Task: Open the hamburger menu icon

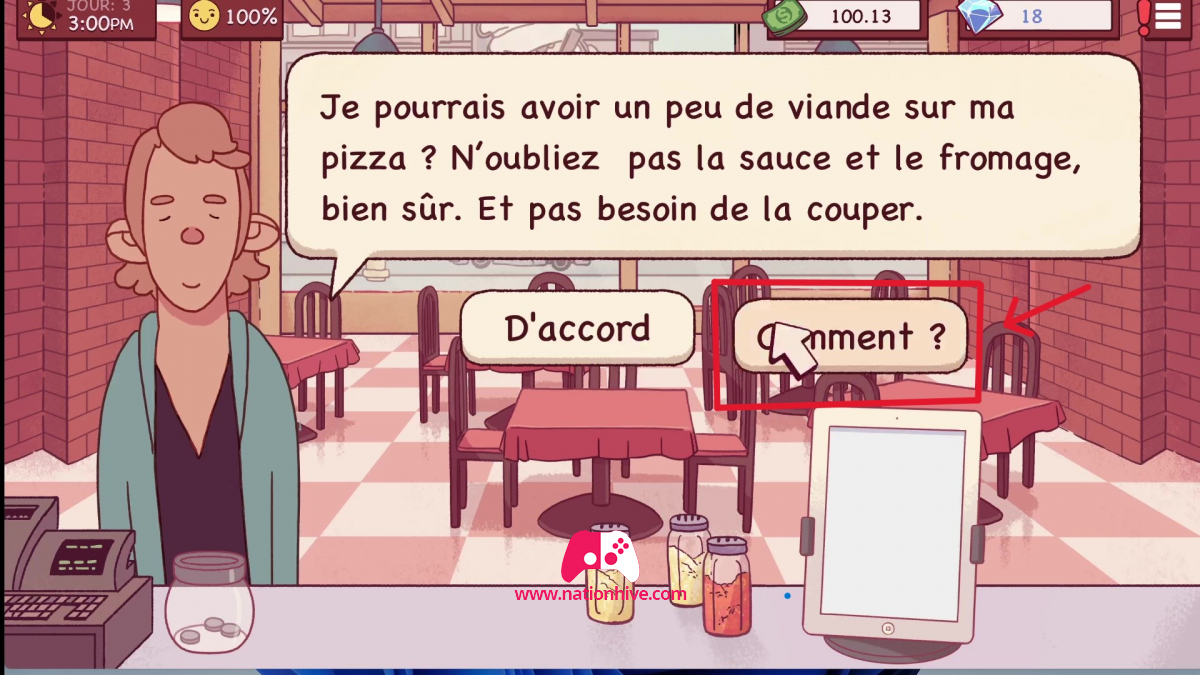Action: pyautogui.click(x=1166, y=16)
